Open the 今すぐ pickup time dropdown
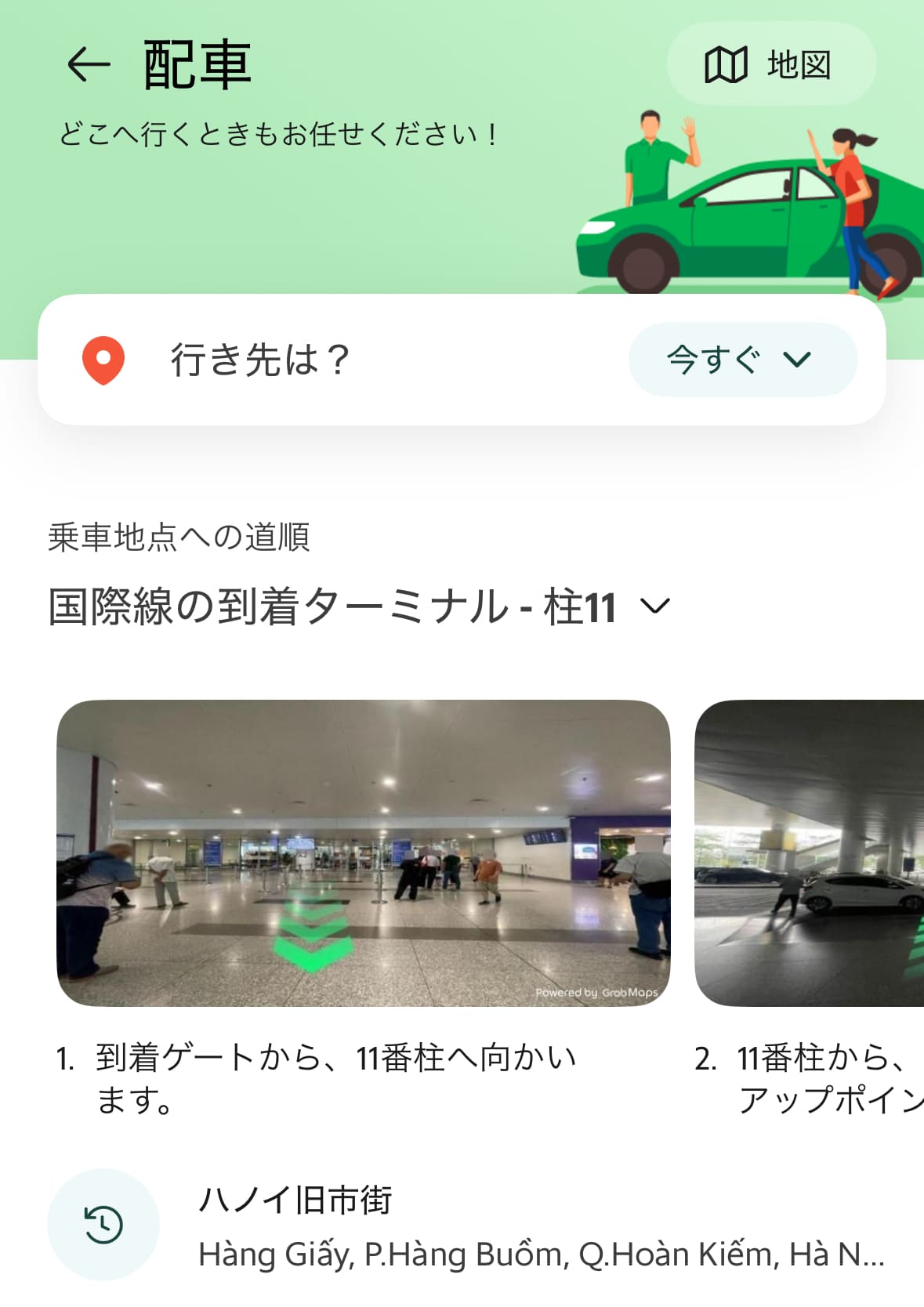 tap(741, 360)
